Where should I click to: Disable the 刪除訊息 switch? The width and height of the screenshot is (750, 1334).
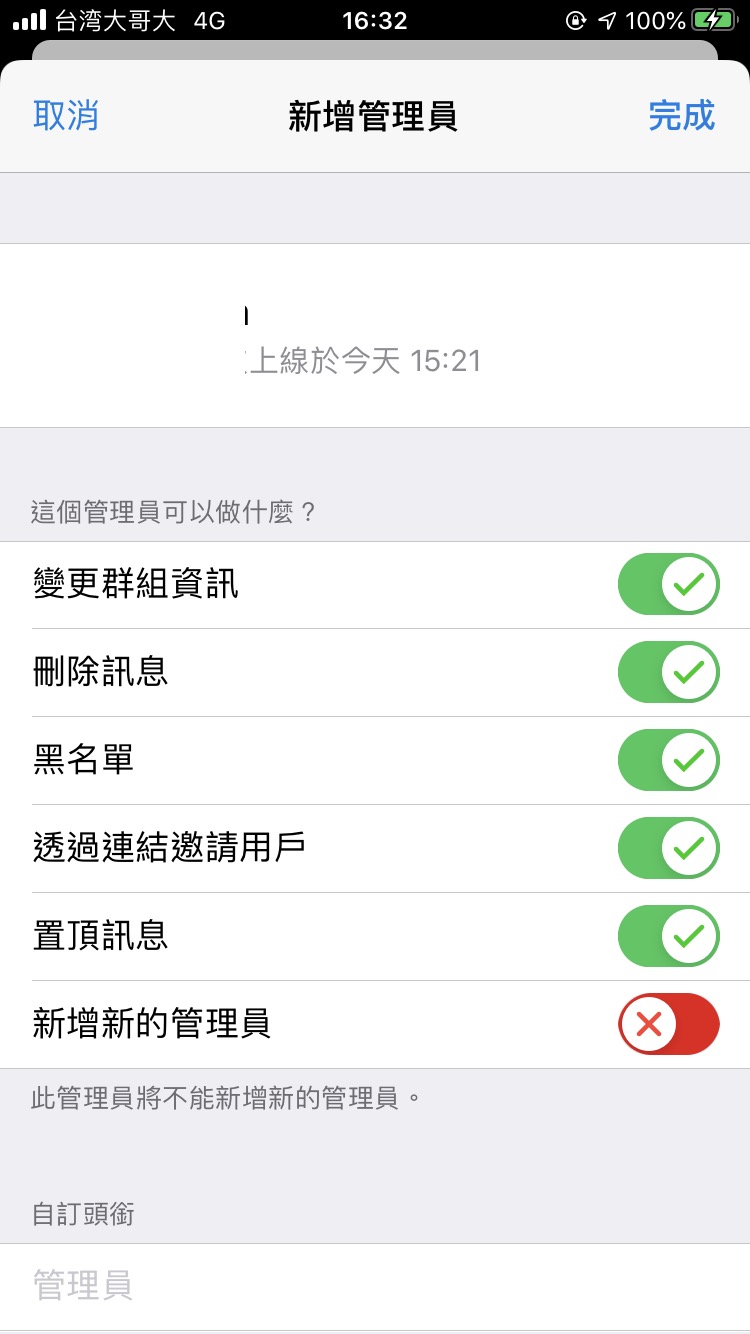point(669,672)
